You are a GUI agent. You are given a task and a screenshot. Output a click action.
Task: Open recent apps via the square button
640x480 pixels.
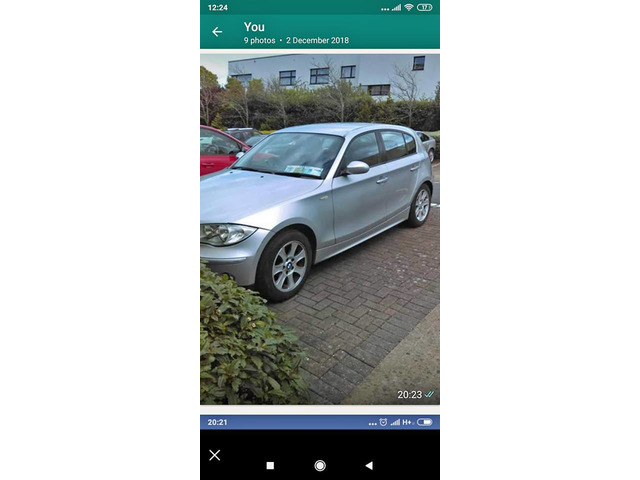[x=270, y=465]
